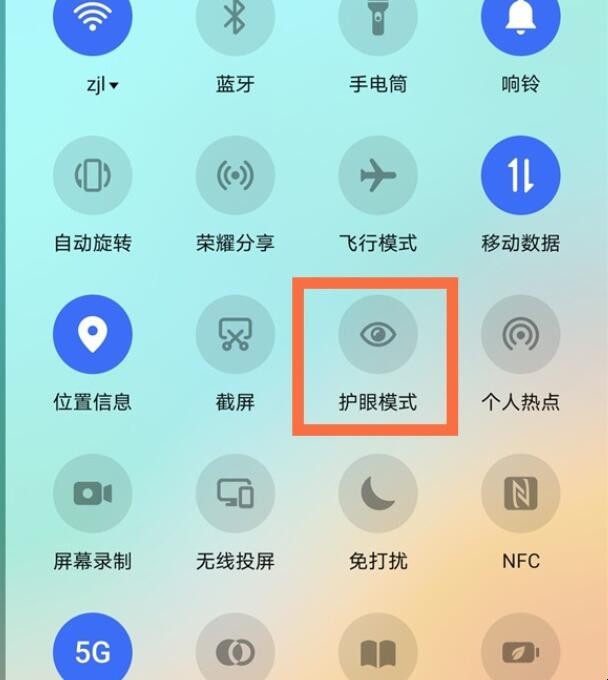Viewport: 608px width, 680px height.
Task: Disable mobile data (移动数据)
Action: 520,176
